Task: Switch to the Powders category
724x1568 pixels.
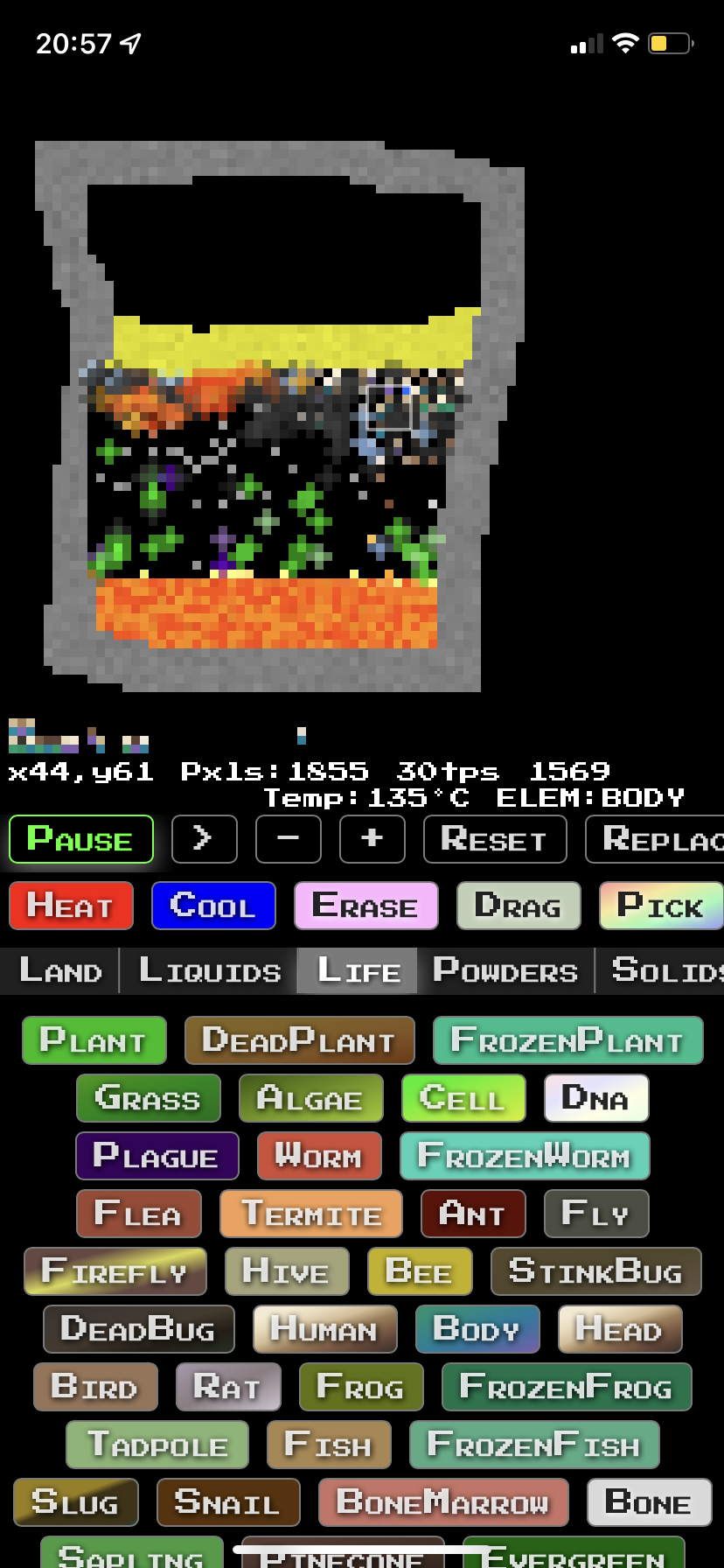Action: 505,970
